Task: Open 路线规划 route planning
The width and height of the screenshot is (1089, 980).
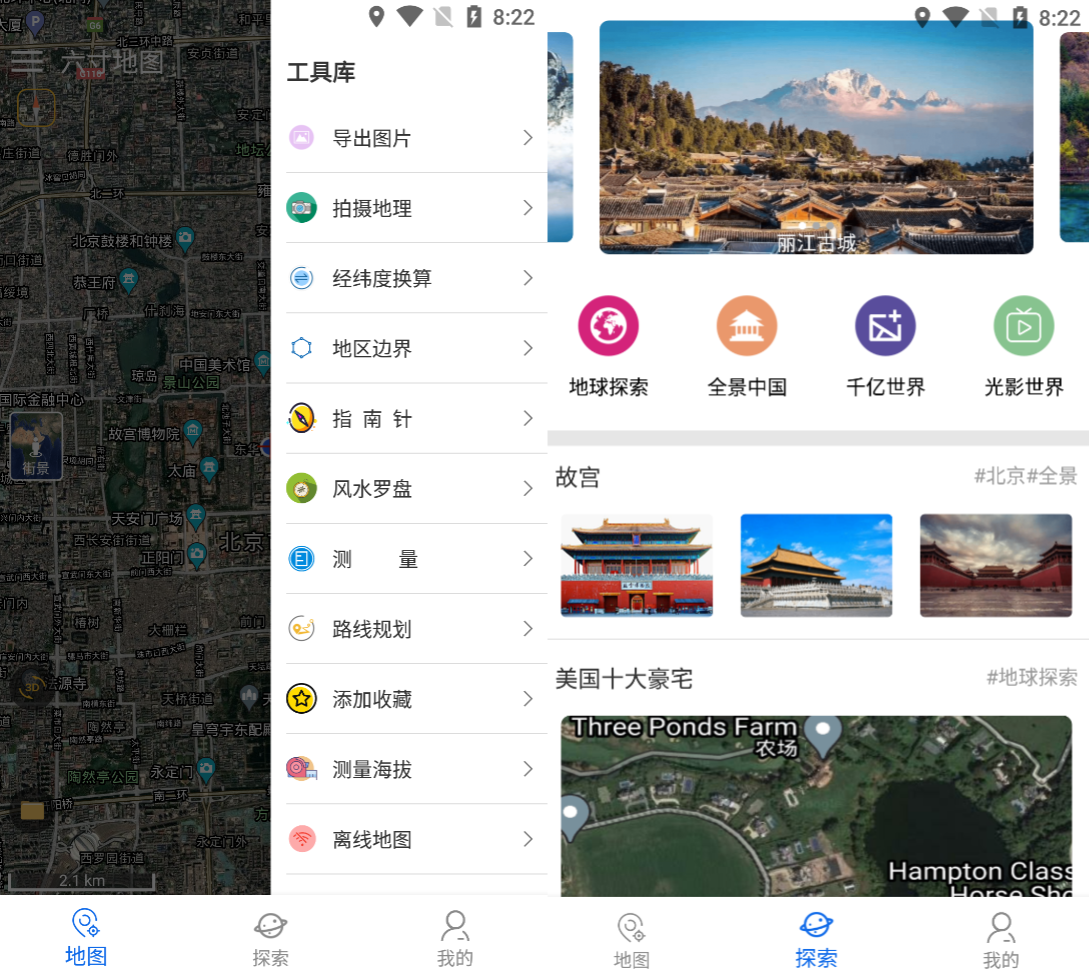Action: coord(415,628)
